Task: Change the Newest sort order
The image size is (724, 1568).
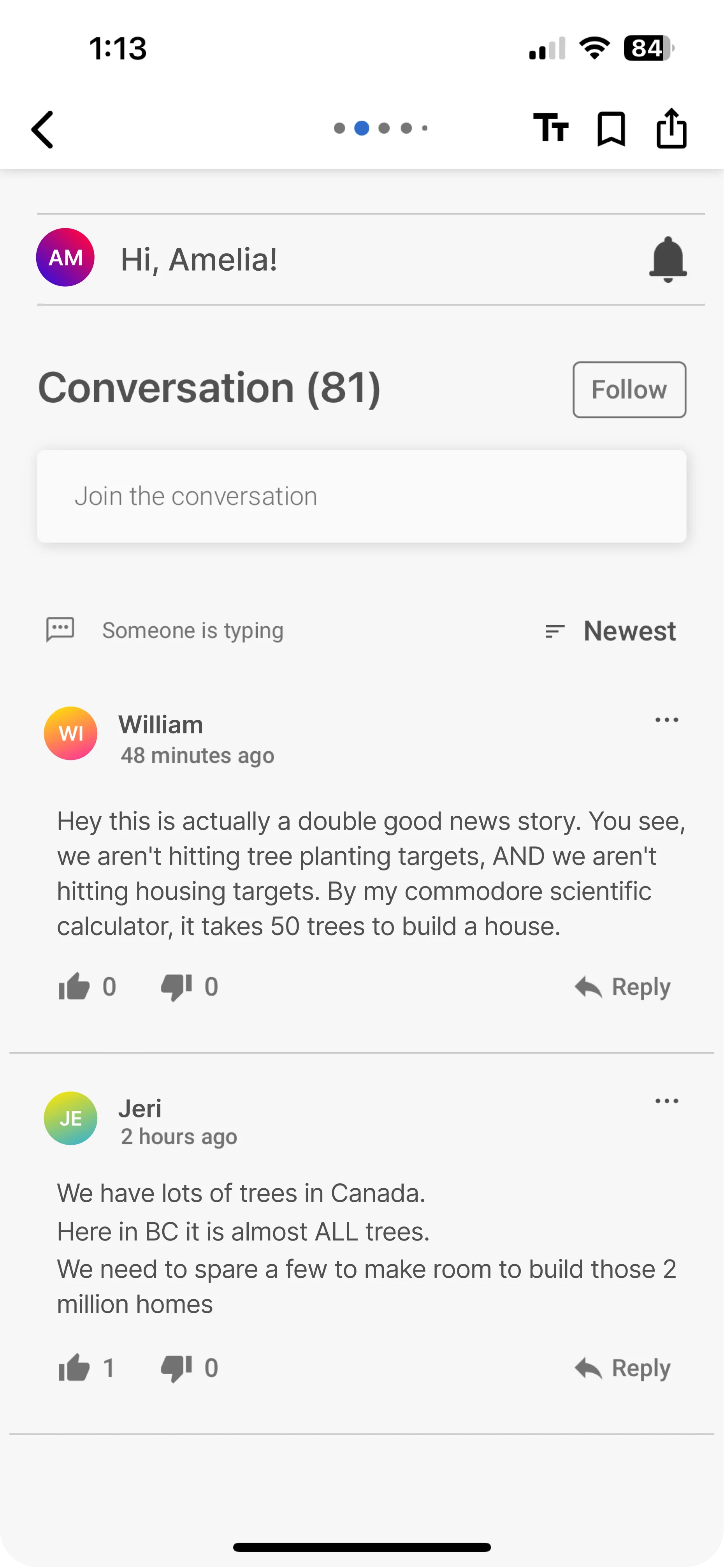Action: pyautogui.click(x=610, y=631)
